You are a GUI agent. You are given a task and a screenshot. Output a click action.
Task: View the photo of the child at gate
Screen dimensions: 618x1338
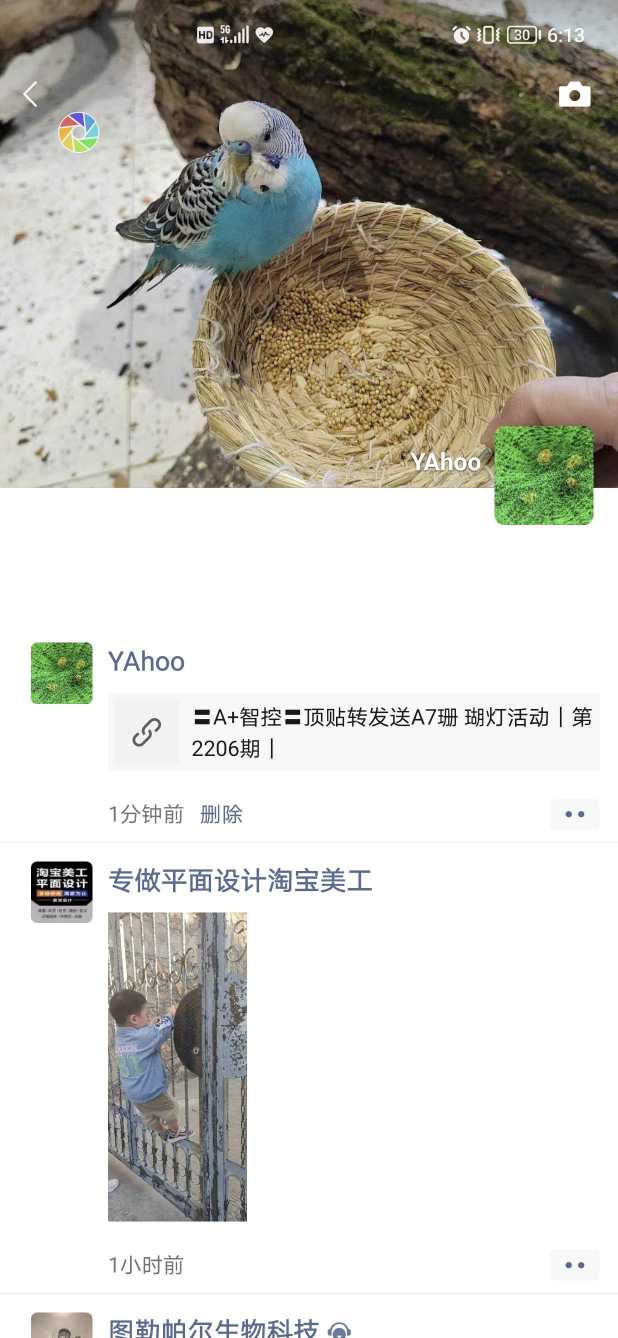177,1066
